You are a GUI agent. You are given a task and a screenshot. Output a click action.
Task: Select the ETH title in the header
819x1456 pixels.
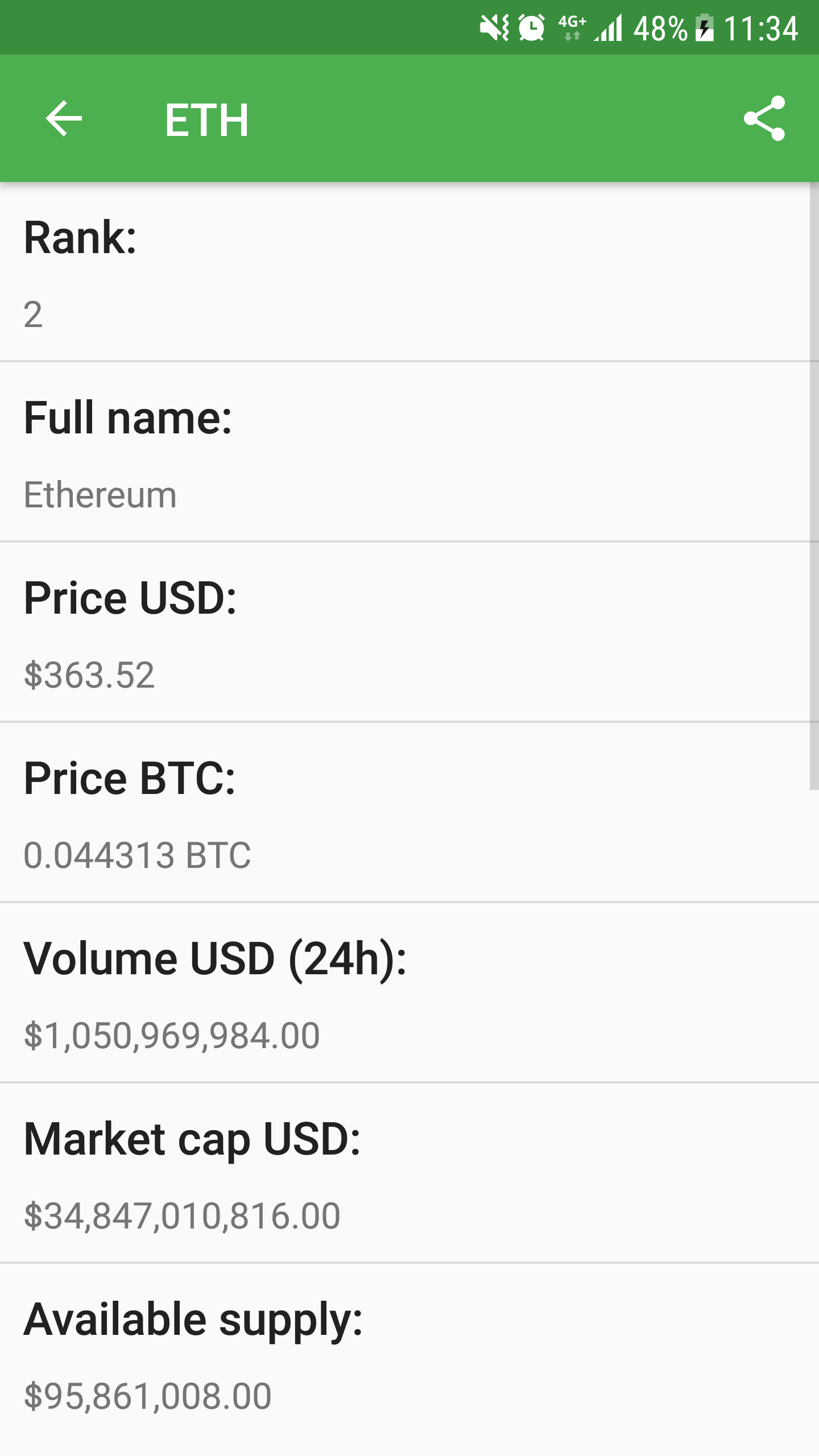(x=207, y=118)
